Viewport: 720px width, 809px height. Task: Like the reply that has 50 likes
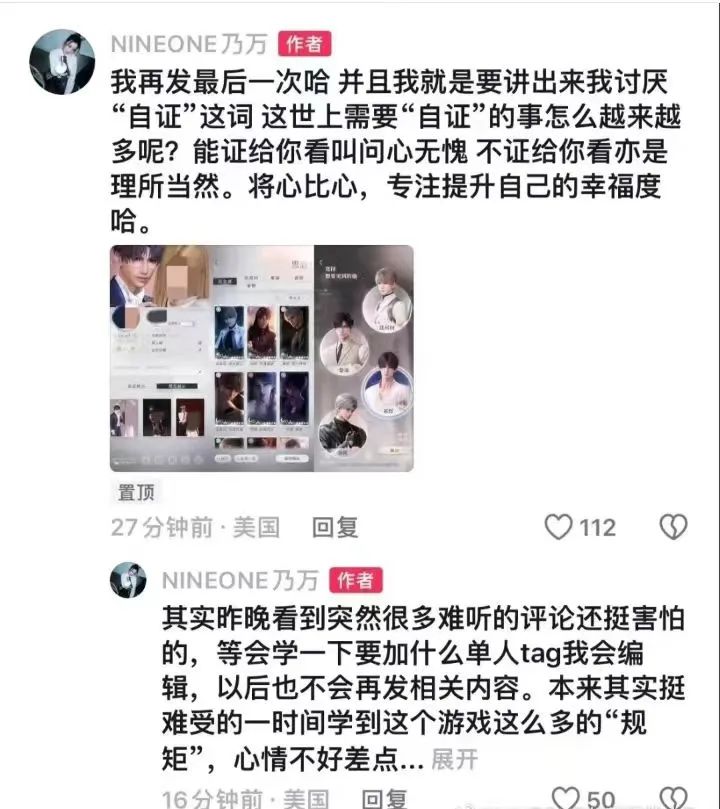click(566, 798)
